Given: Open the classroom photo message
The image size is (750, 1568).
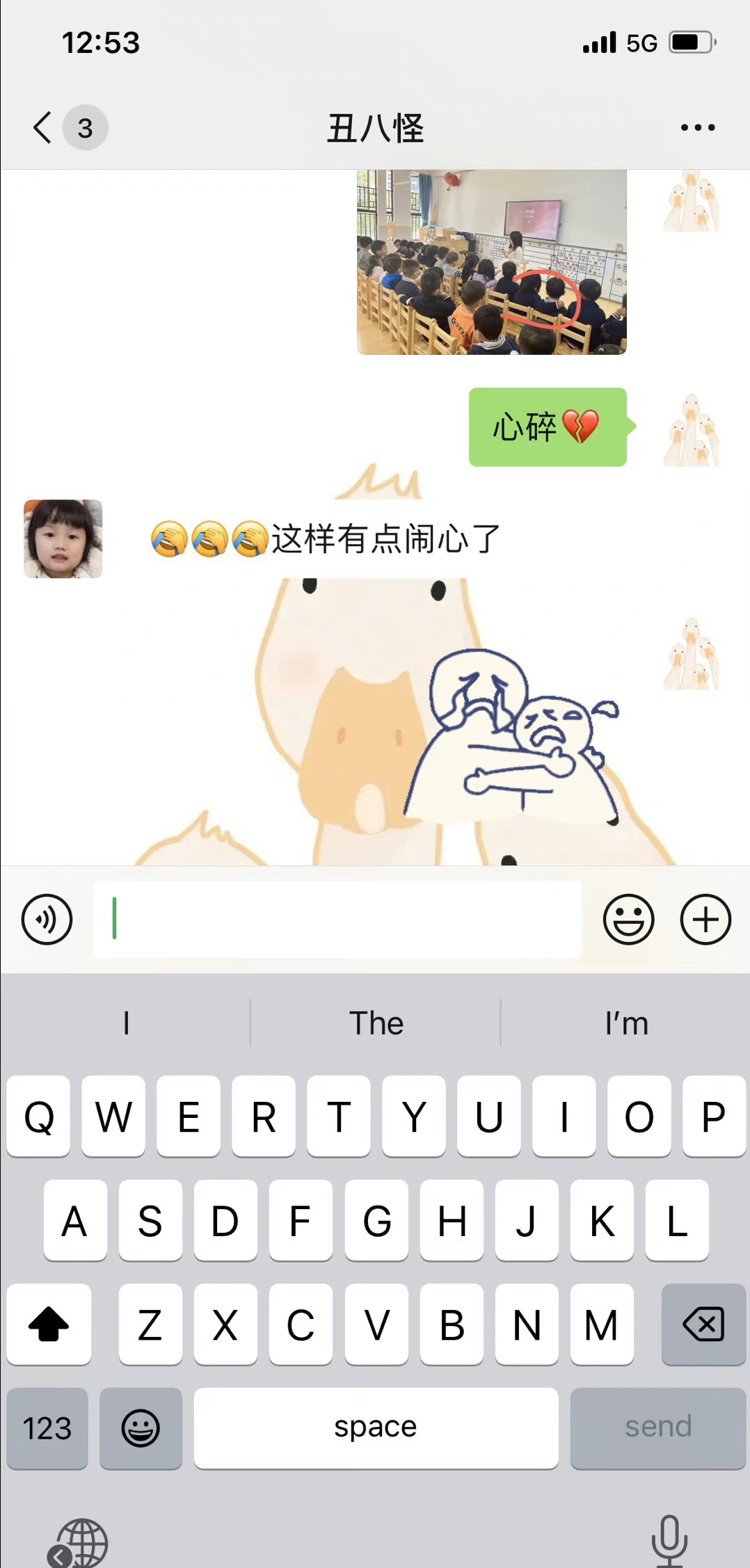Looking at the screenshot, I should click(x=491, y=262).
